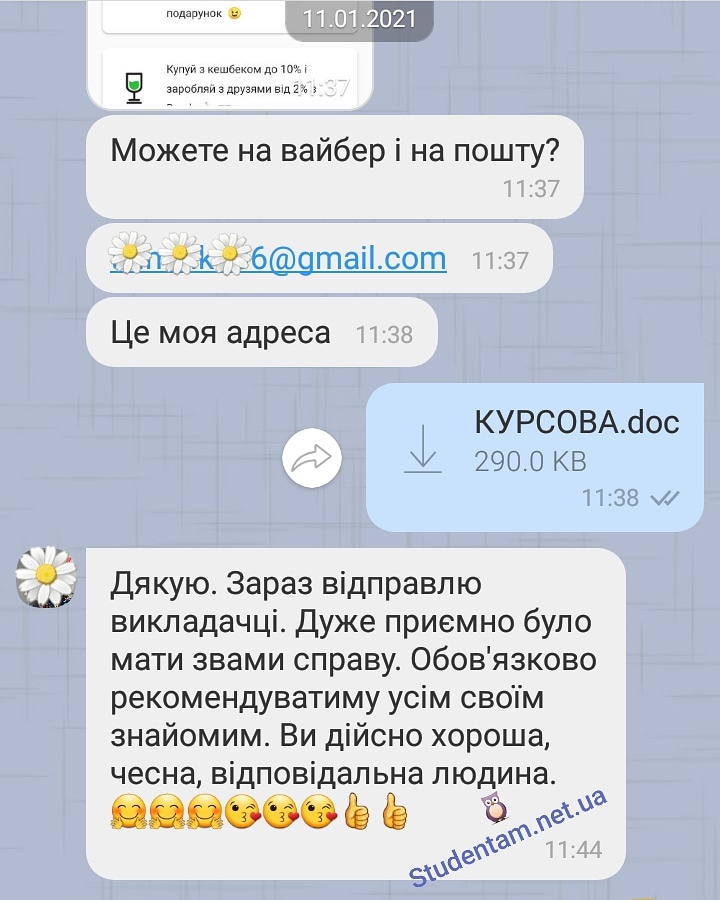Viewport: 720px width, 900px height.
Task: Download the КУРСОВА.doc file
Action: pos(424,448)
